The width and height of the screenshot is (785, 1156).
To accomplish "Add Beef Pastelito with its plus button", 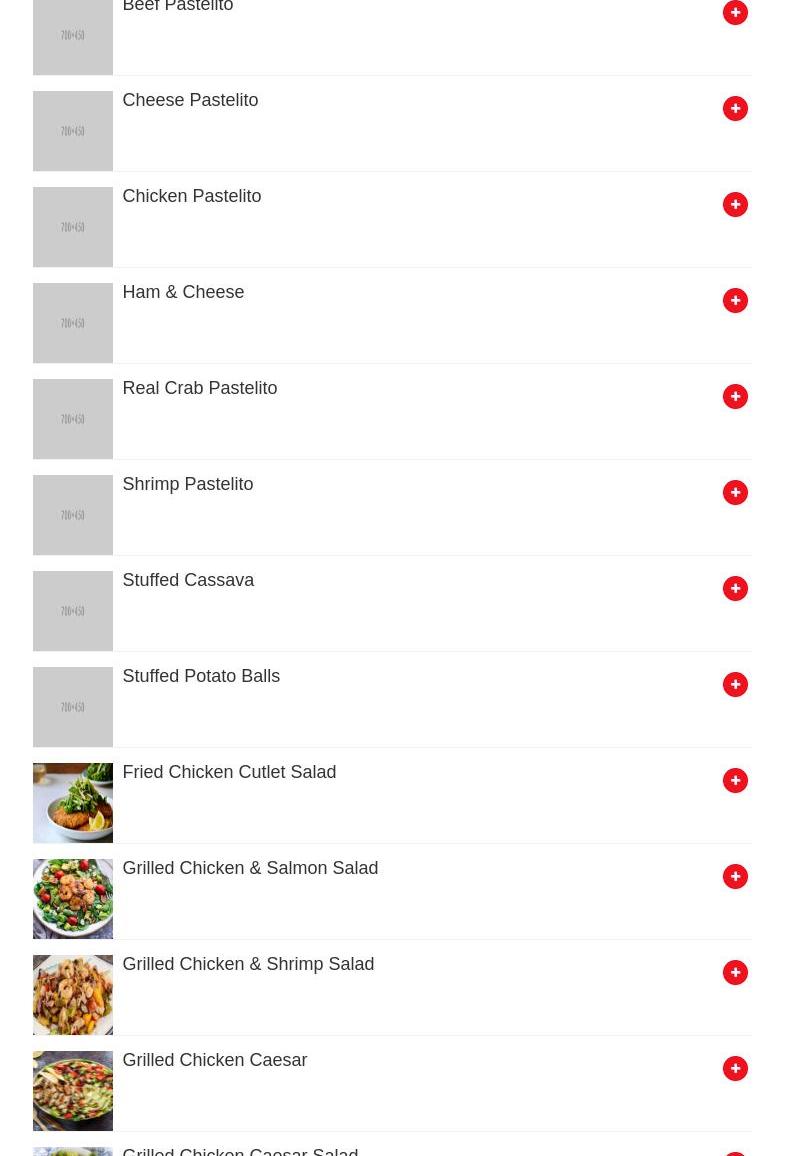I will [735, 13].
